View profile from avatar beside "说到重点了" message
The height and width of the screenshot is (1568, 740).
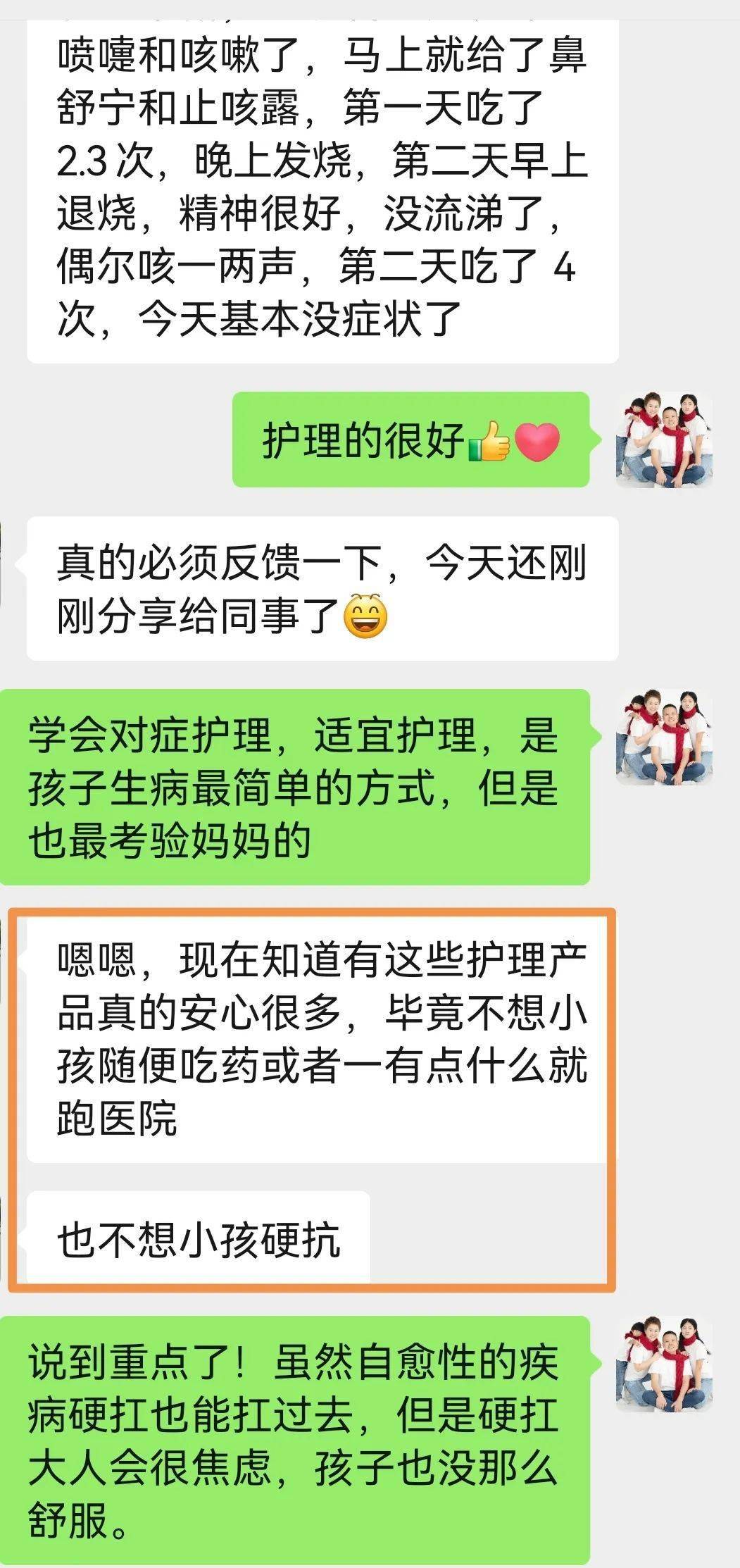point(664,1363)
